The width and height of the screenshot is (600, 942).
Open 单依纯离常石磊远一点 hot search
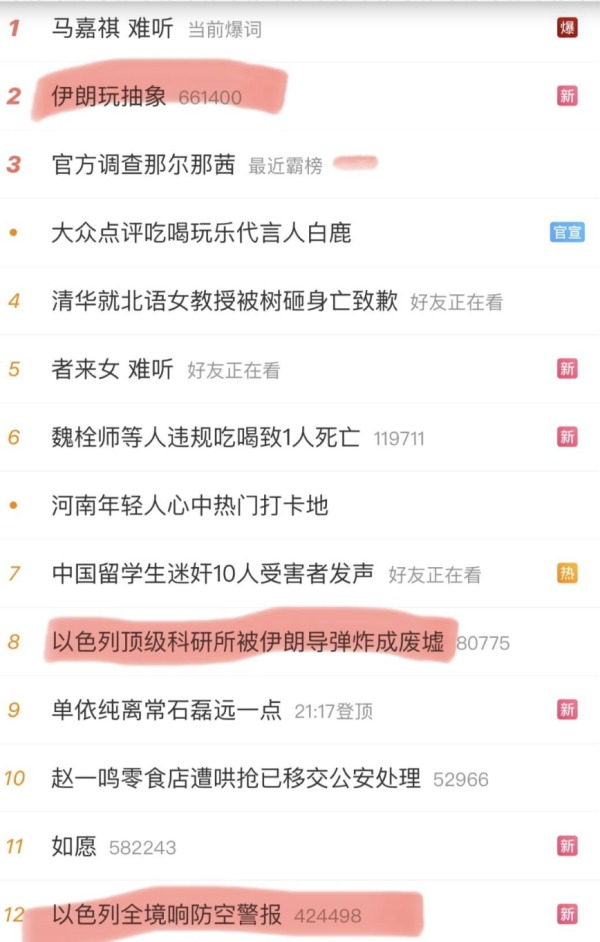pyautogui.click(x=166, y=710)
